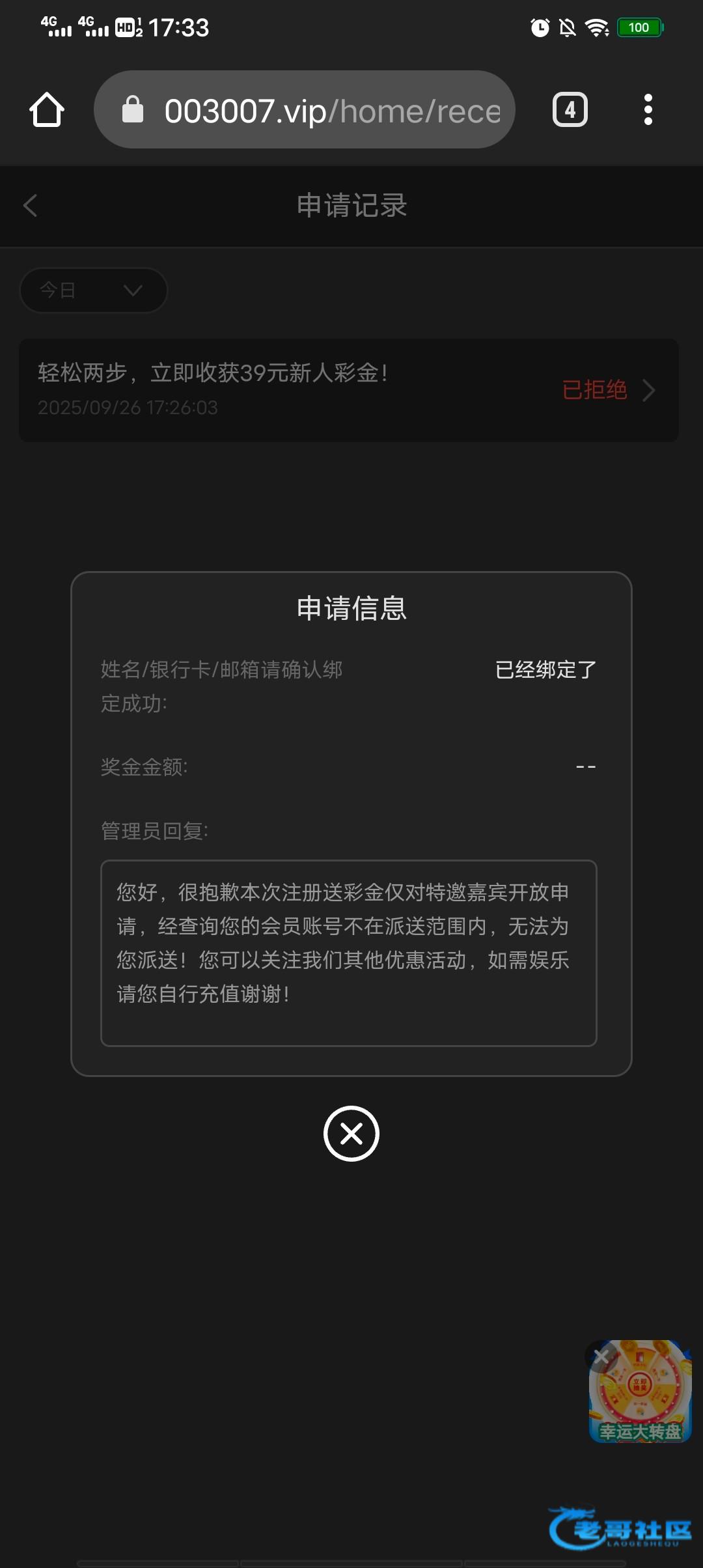Dismiss the 幸运大转盘 floating widget
Viewport: 703px width, 1568px height.
click(601, 1356)
